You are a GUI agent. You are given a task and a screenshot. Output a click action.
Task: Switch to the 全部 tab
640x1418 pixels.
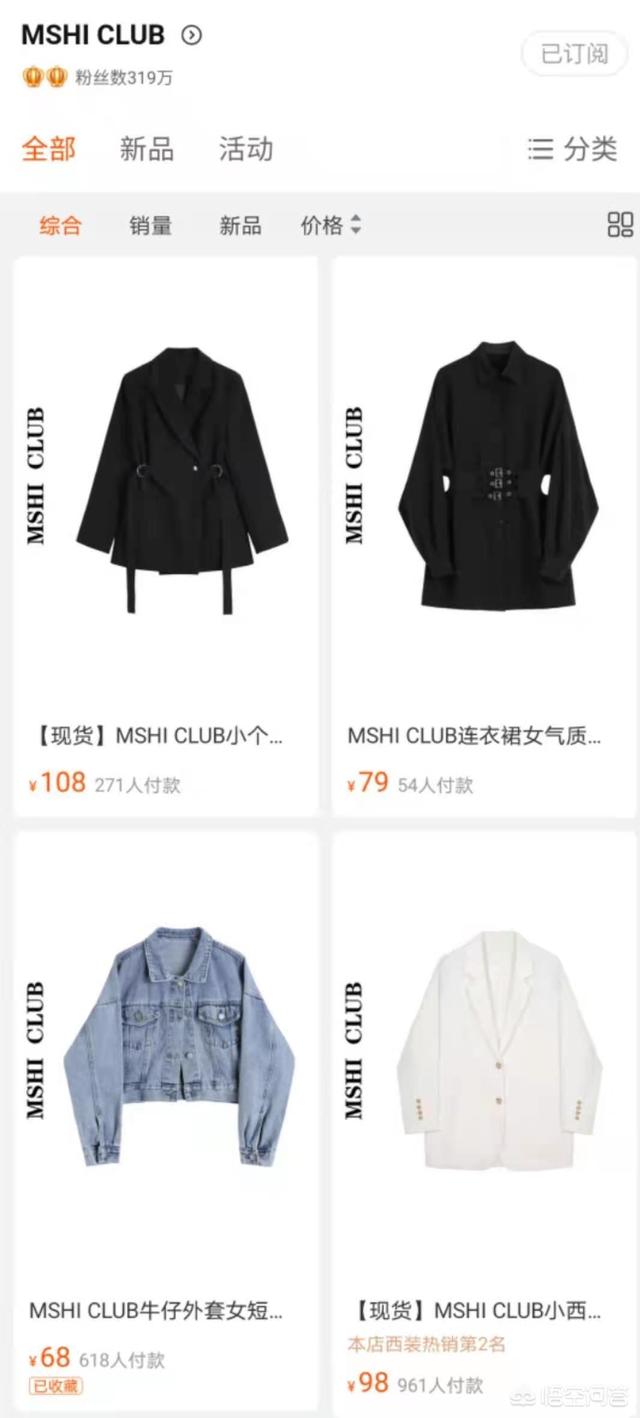click(49, 150)
